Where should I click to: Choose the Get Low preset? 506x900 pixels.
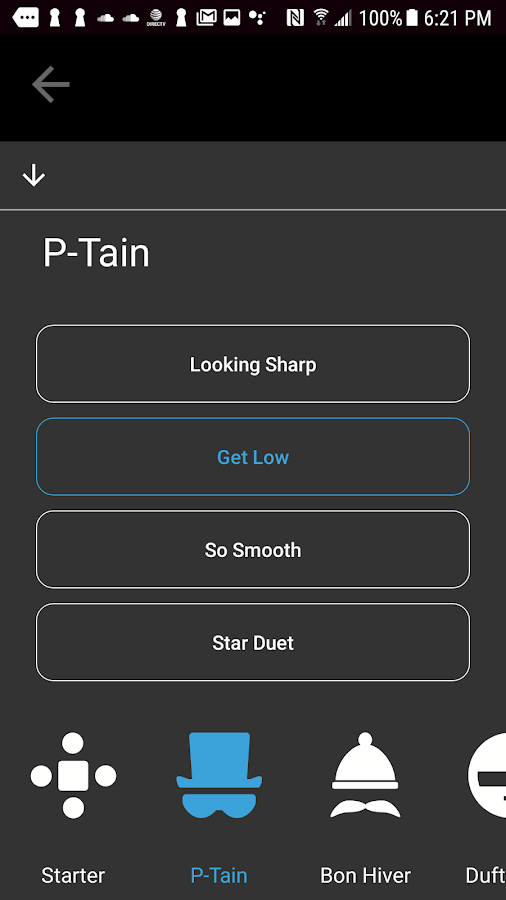pos(253,457)
